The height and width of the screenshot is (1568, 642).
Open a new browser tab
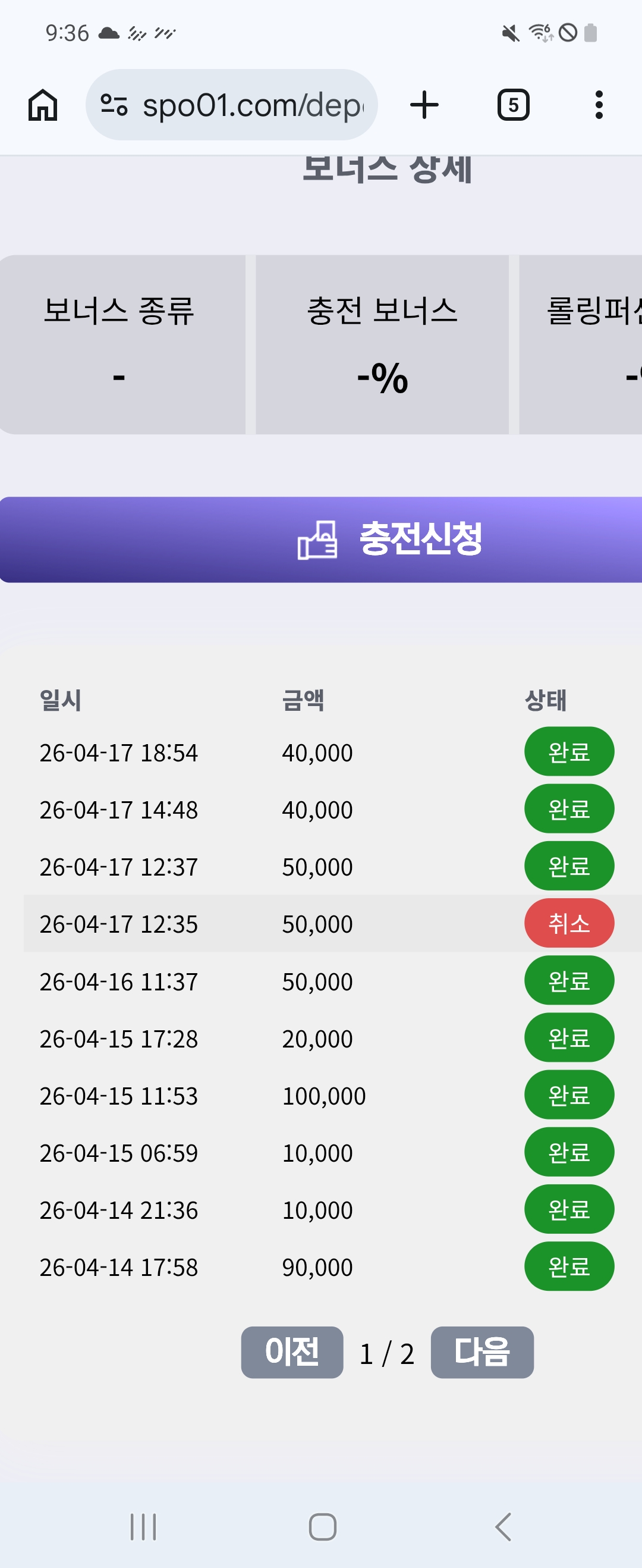tap(424, 105)
